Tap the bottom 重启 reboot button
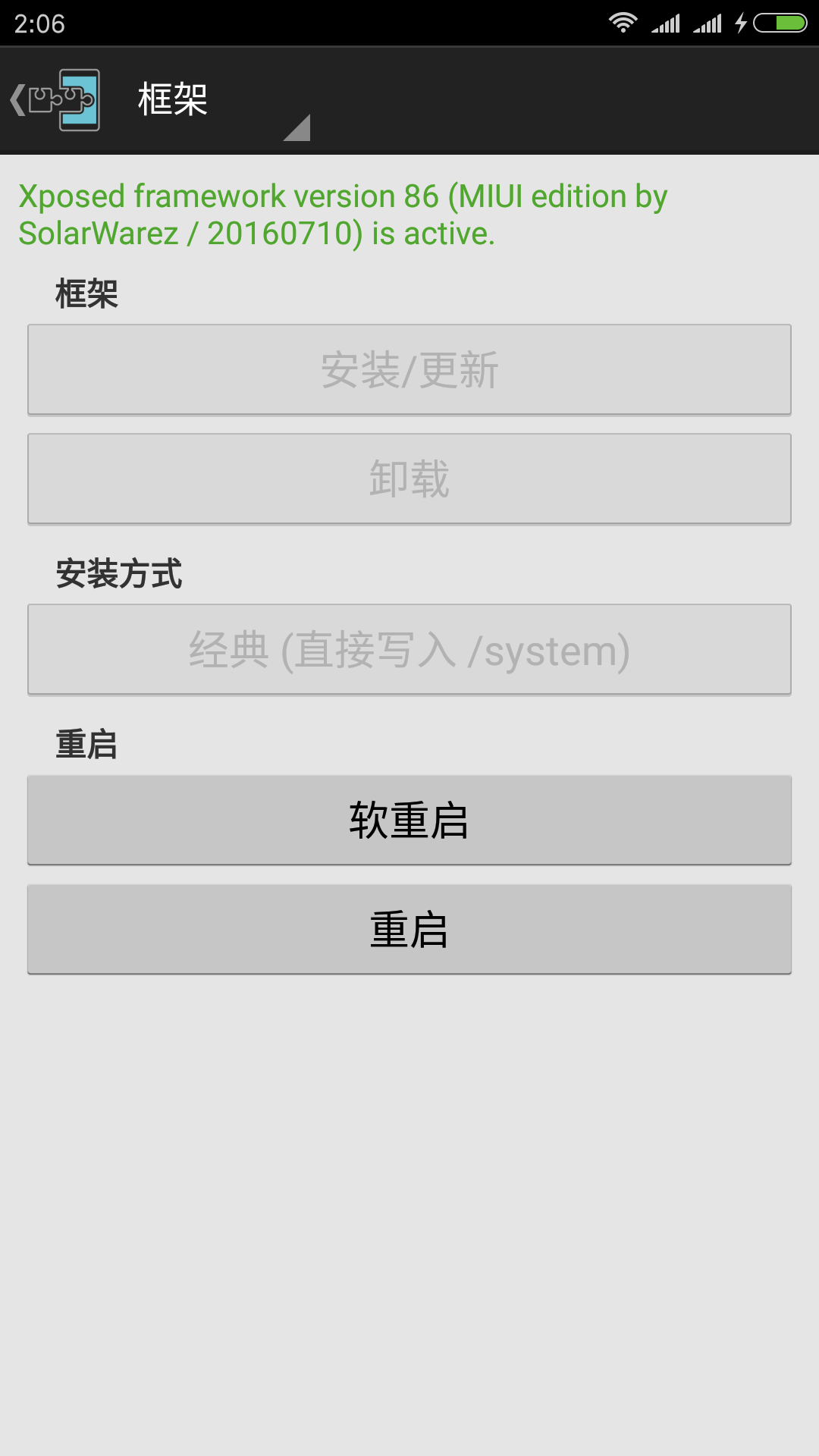 click(x=409, y=930)
